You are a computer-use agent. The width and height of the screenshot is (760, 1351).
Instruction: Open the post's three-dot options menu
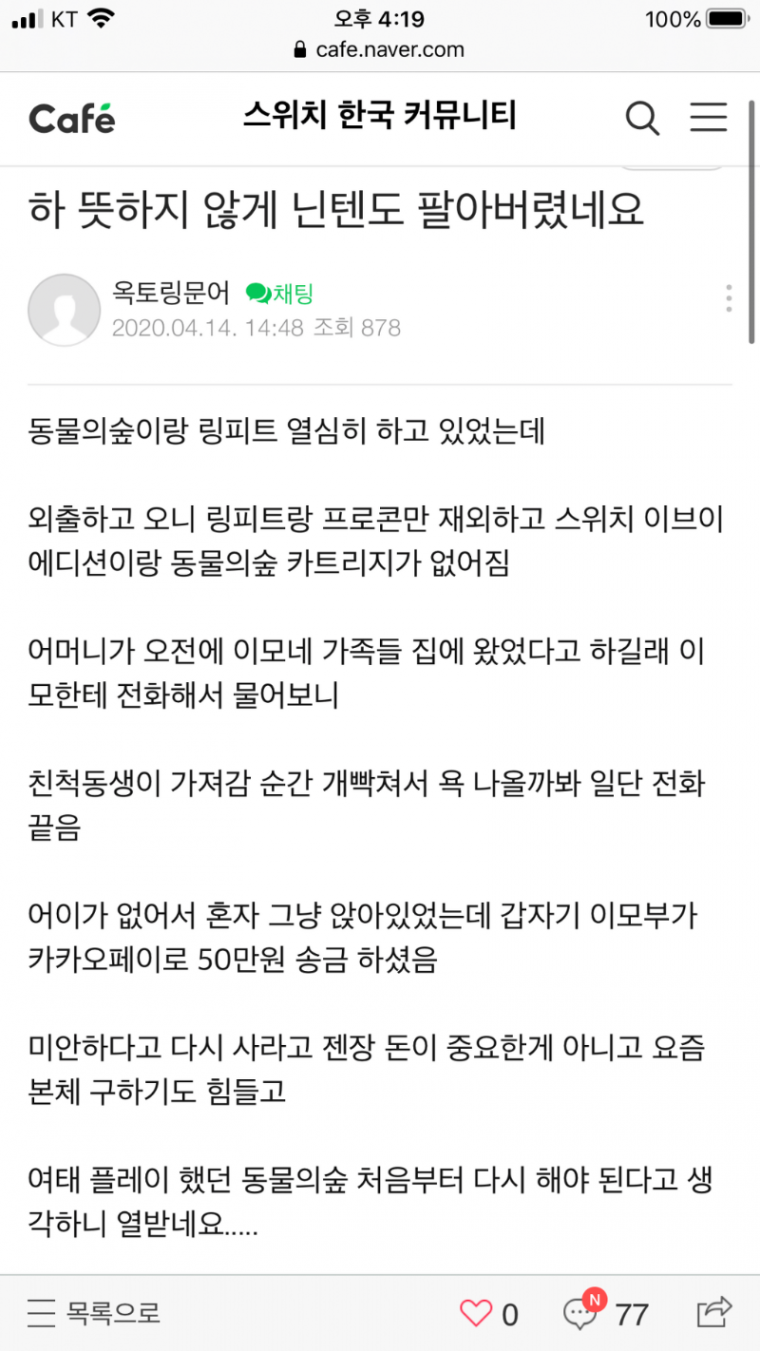729,298
